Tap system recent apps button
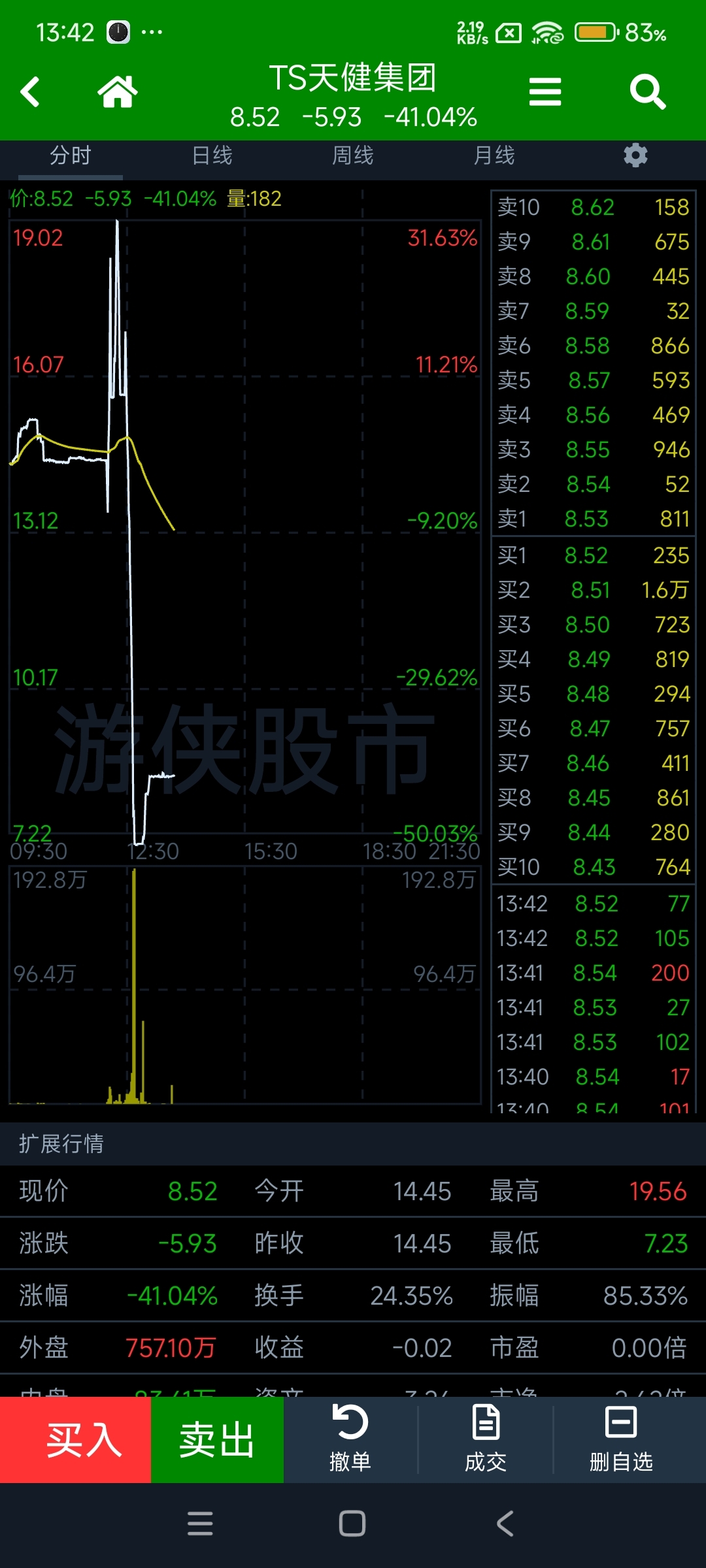Image resolution: width=706 pixels, height=1568 pixels. pos(200,1524)
